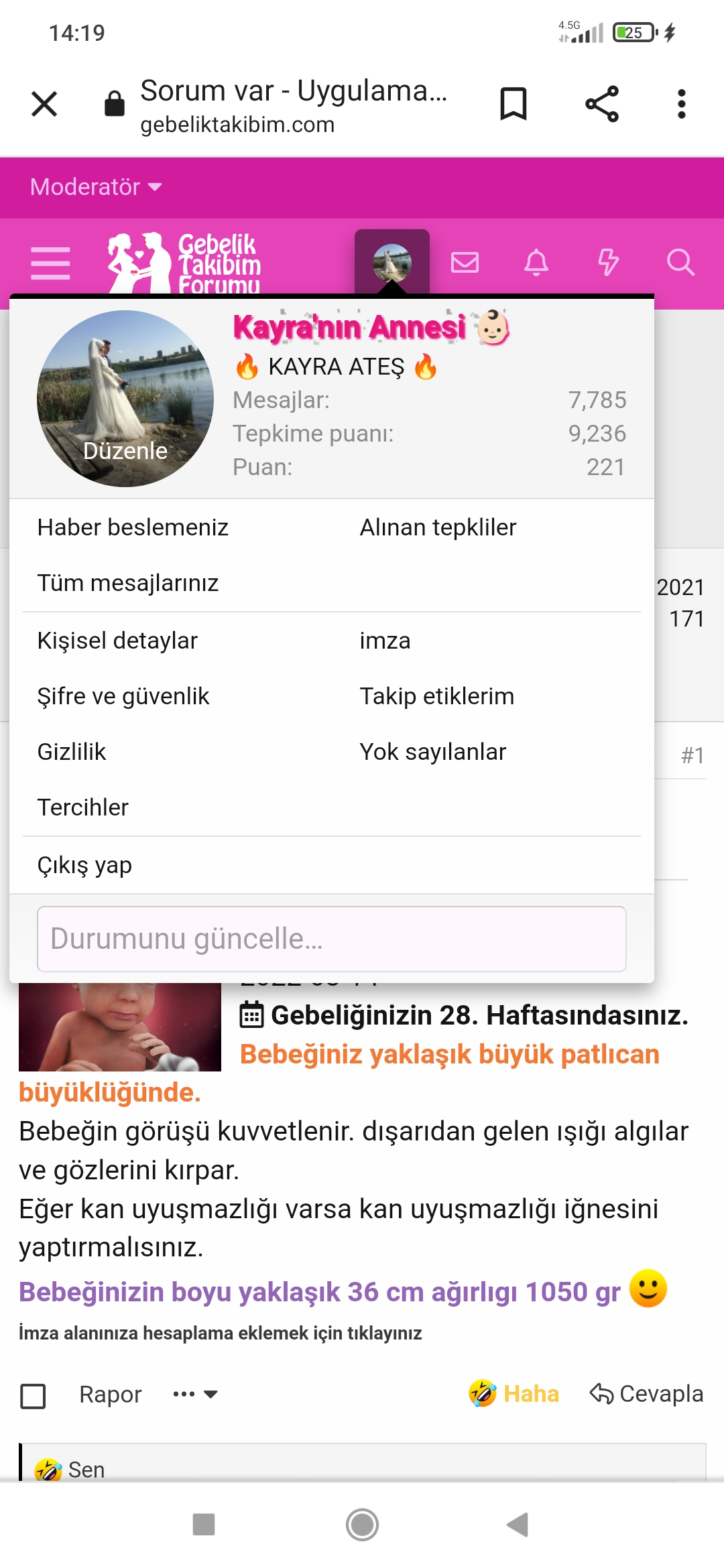
Task: Open Tüm mesajlarınız
Action: (128, 583)
